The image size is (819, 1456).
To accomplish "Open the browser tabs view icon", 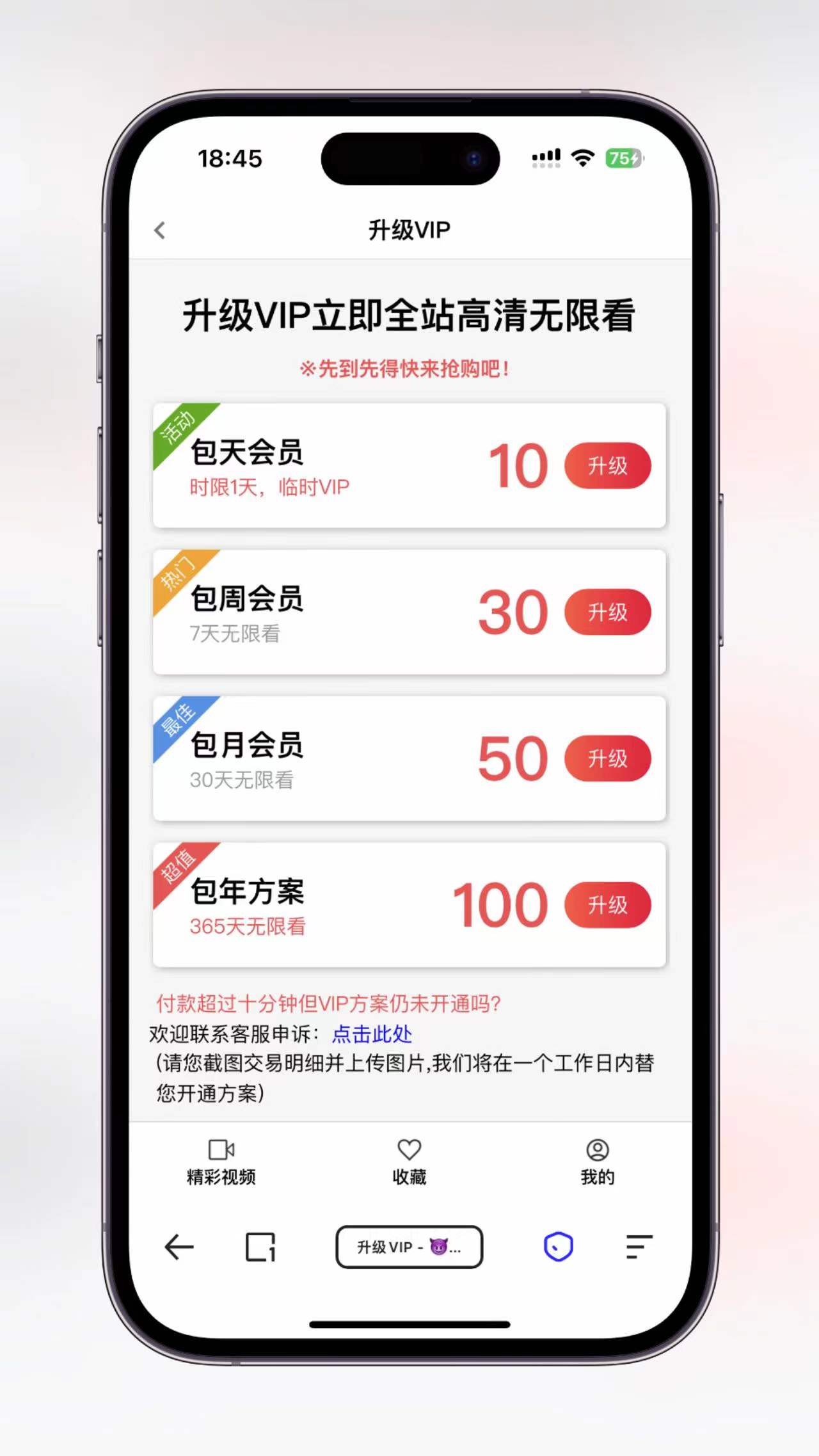I will click(x=260, y=1247).
